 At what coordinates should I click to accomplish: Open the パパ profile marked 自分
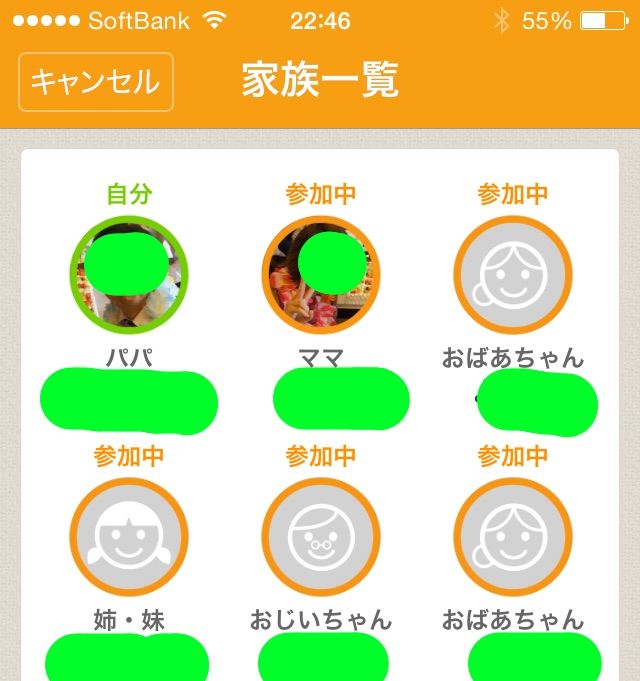pyautogui.click(x=129, y=273)
